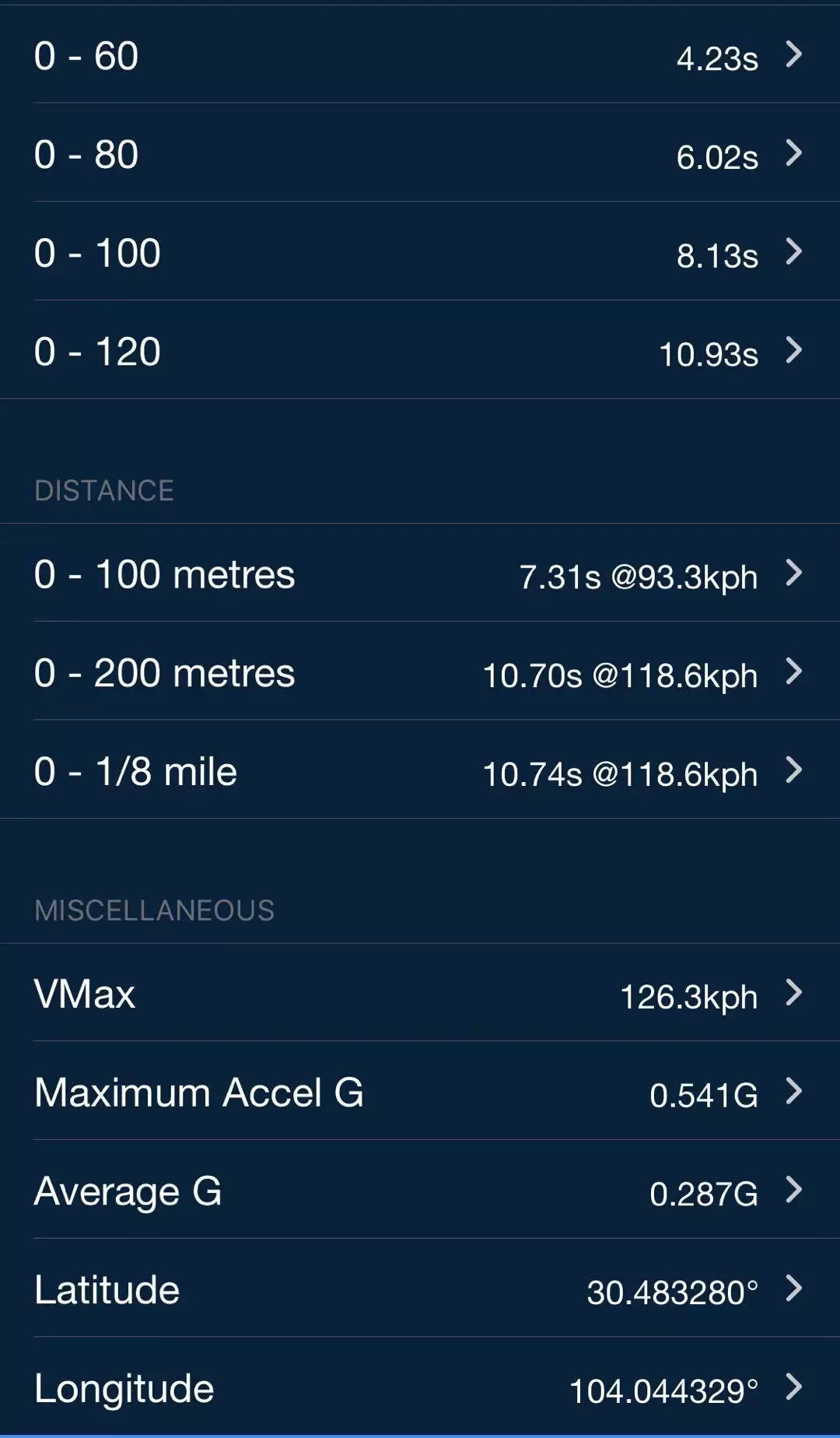View the 0 - 80 result row
The height and width of the screenshot is (1438, 840).
point(420,154)
